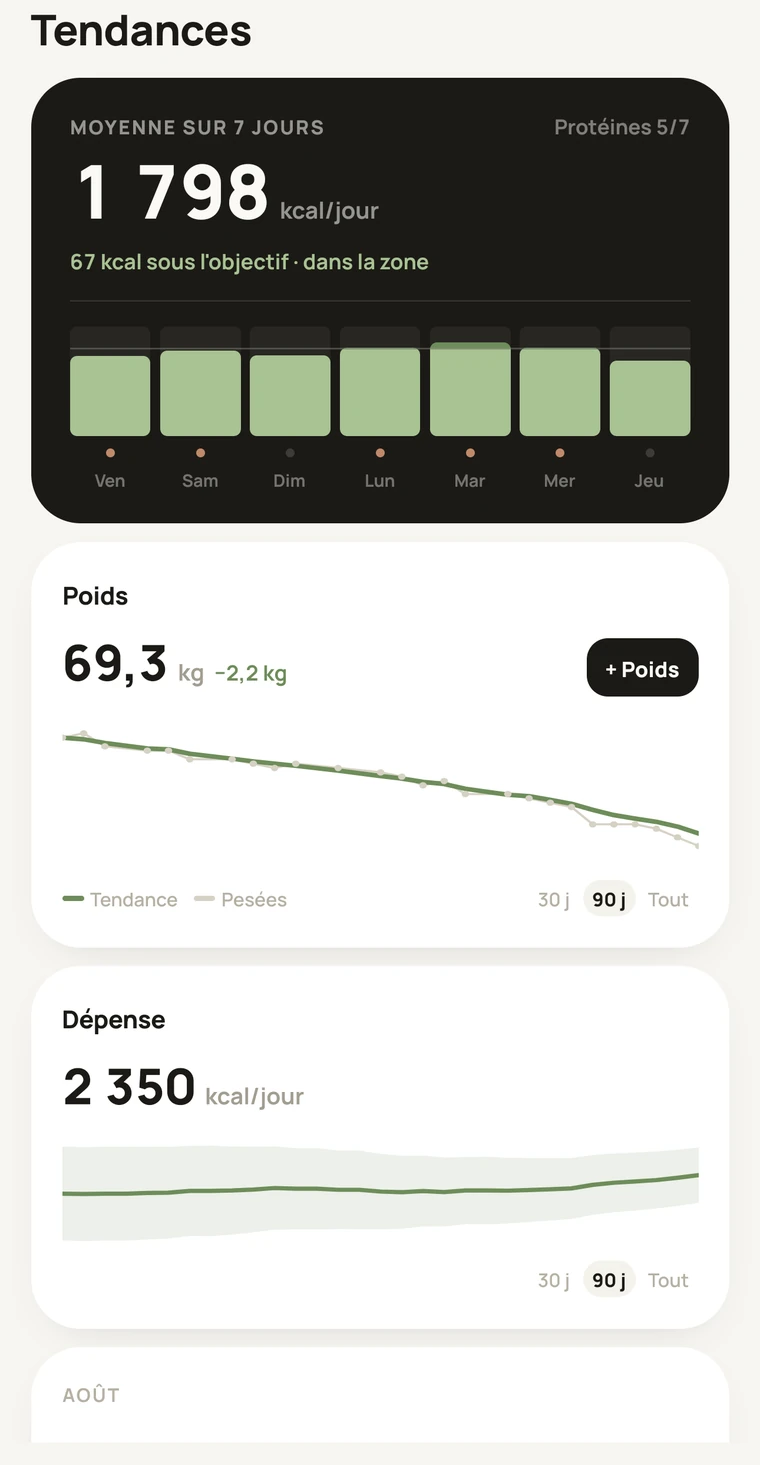
Task: Select the 30 j range in the Poids card
Action: [553, 899]
